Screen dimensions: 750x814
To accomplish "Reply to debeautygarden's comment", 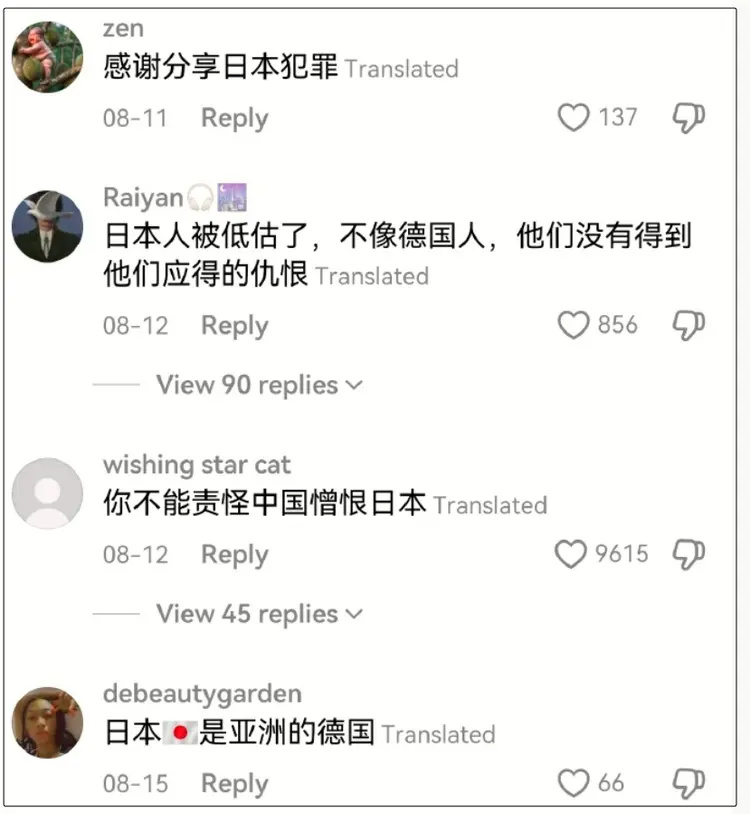I will [233, 783].
